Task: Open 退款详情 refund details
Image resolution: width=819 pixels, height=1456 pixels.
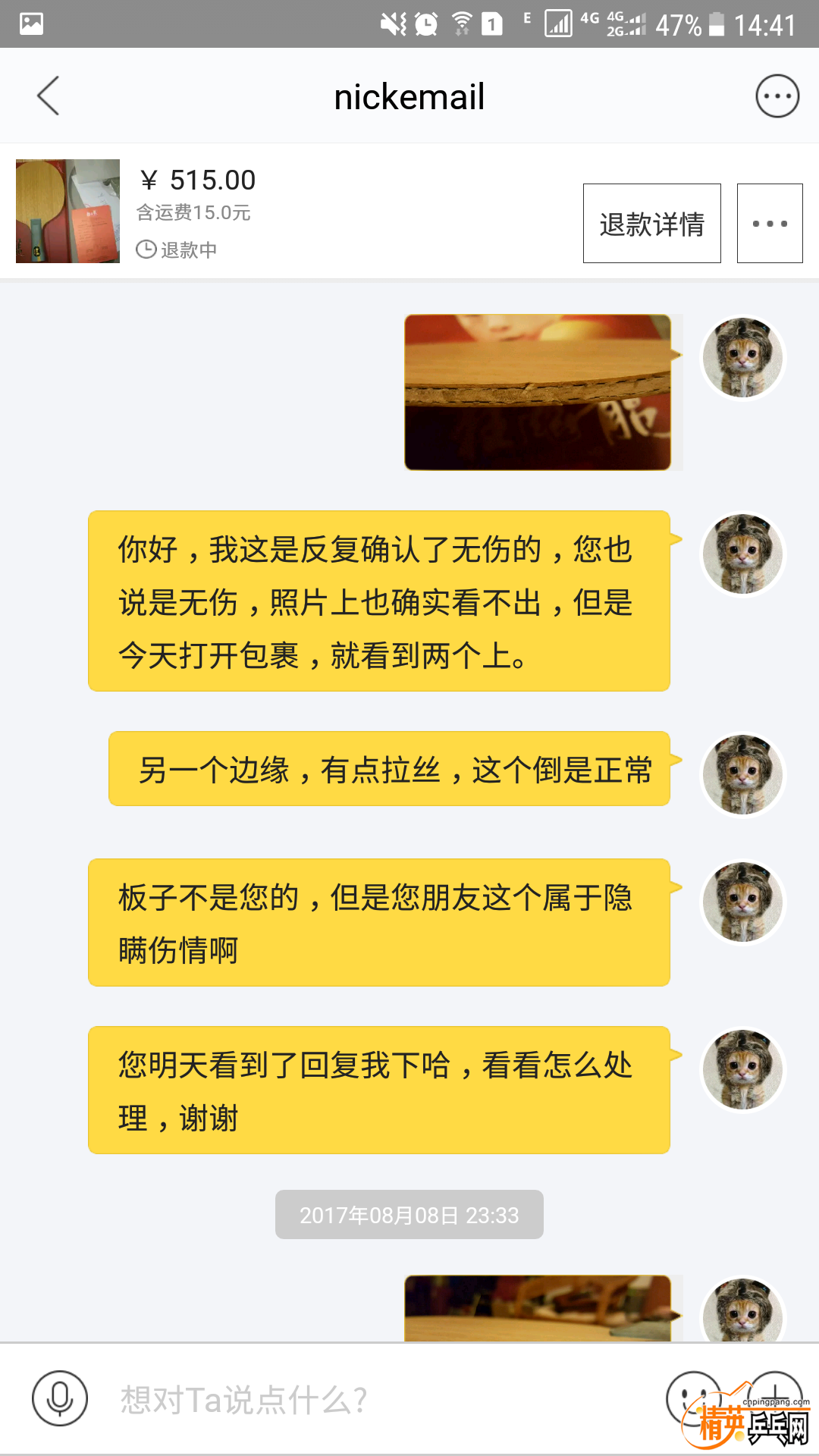Action: point(651,224)
